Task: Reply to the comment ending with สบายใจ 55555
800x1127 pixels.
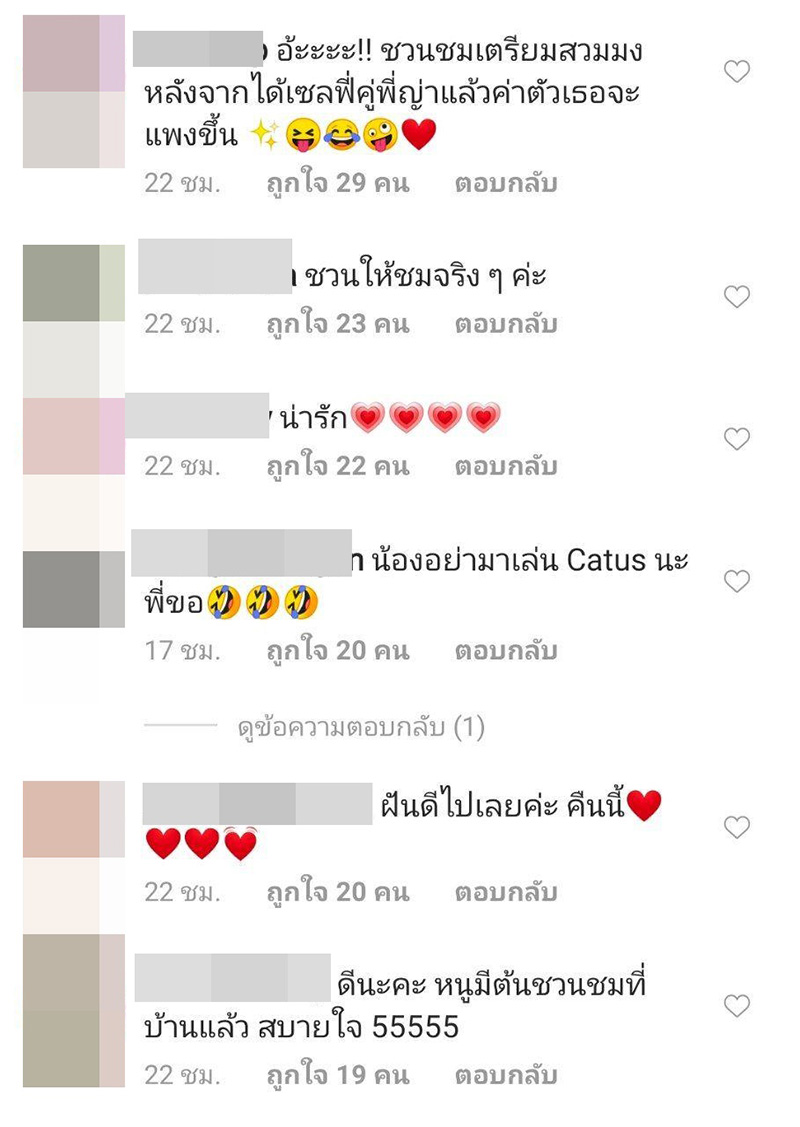Action: coord(505,1076)
